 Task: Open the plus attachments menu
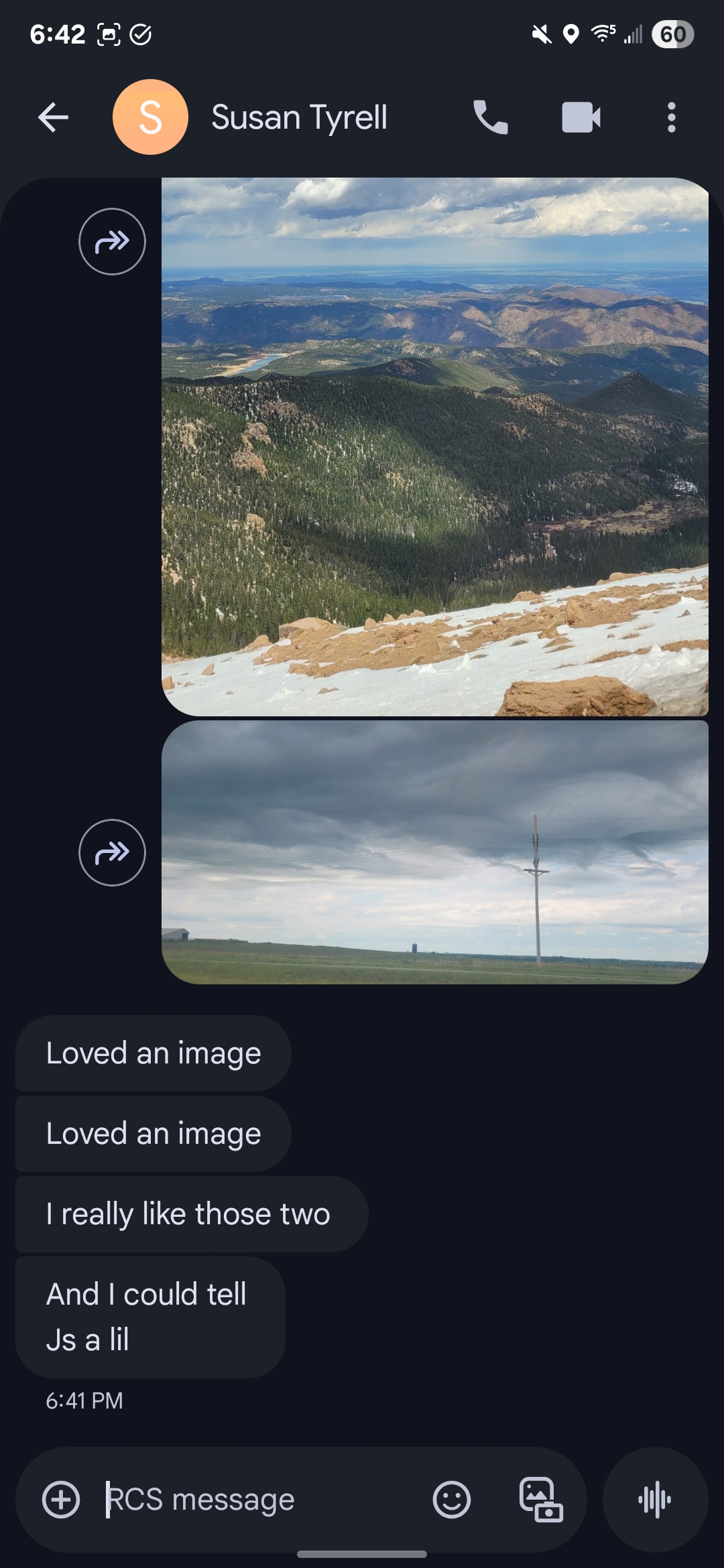click(61, 1500)
